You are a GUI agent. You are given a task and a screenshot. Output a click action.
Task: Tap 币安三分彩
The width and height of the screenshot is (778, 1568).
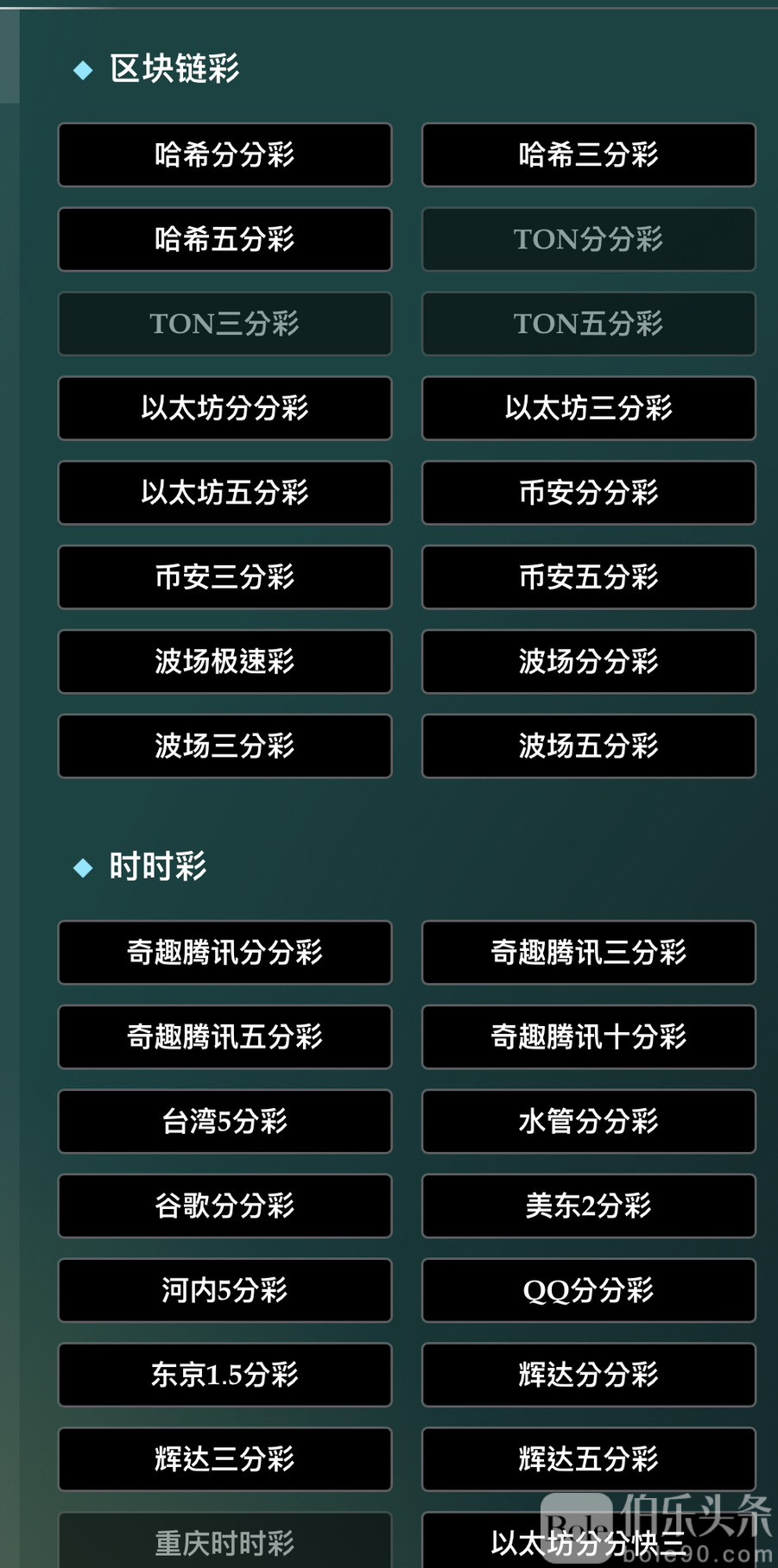coord(225,576)
